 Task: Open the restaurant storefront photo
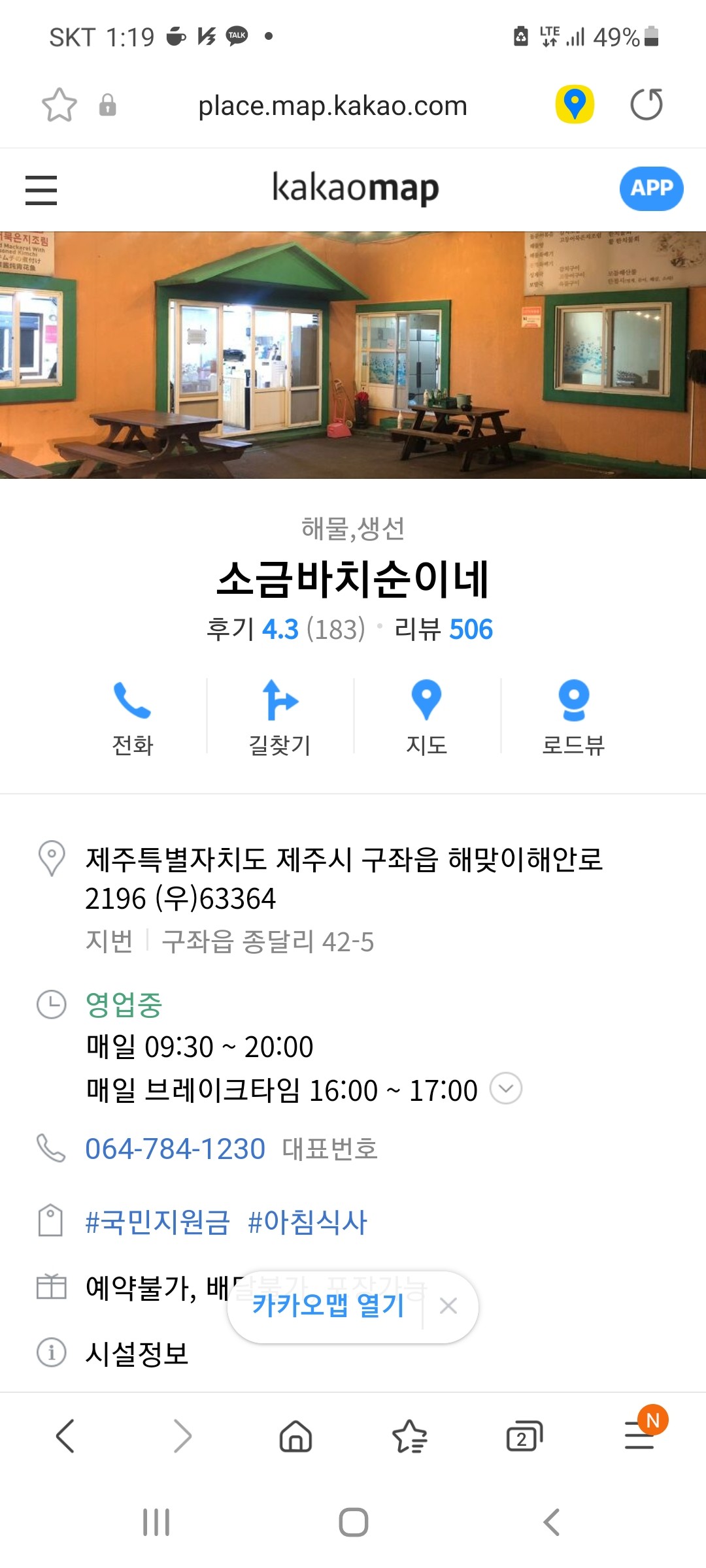(x=353, y=355)
